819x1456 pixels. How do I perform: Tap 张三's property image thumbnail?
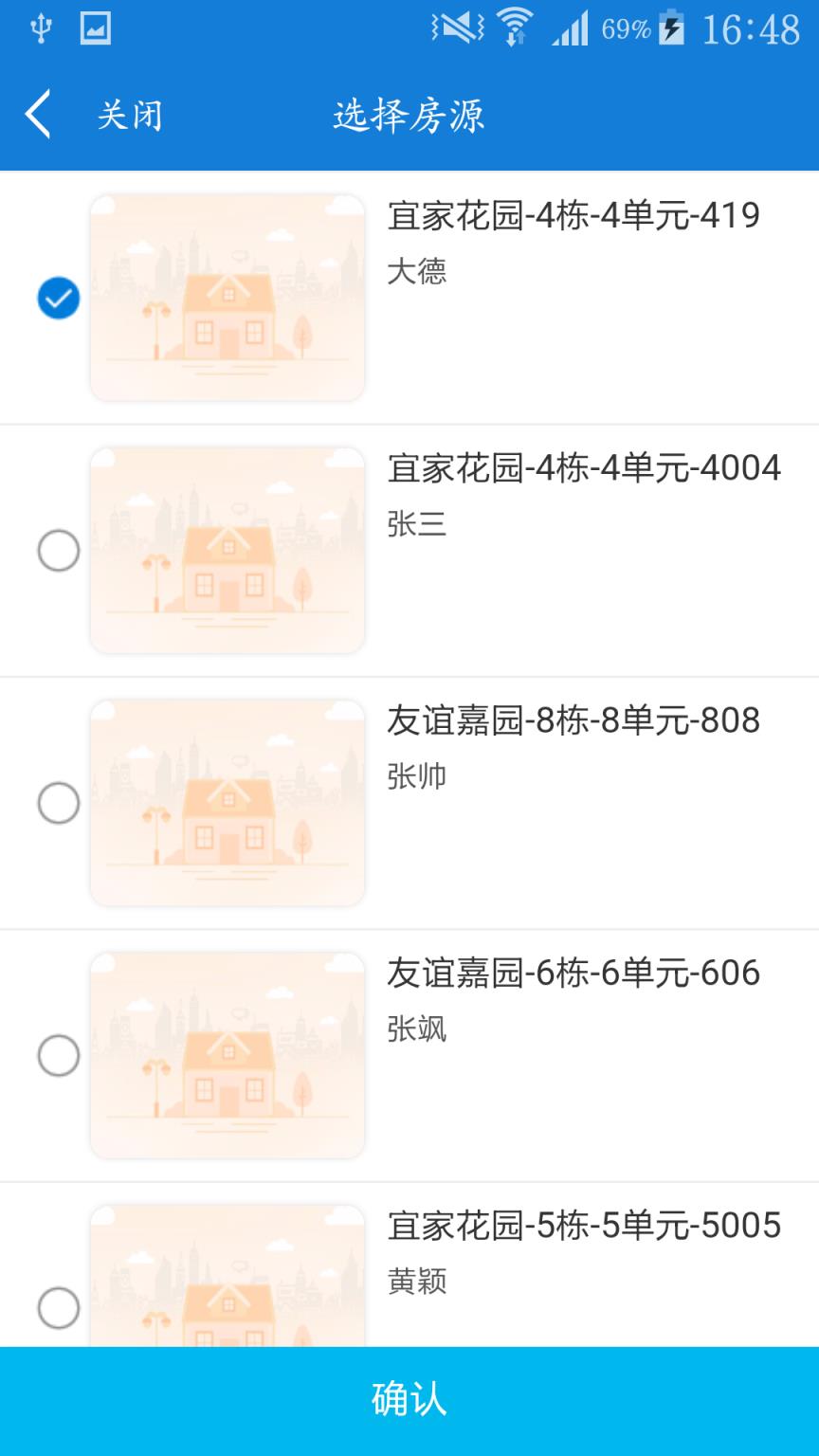pyautogui.click(x=226, y=550)
